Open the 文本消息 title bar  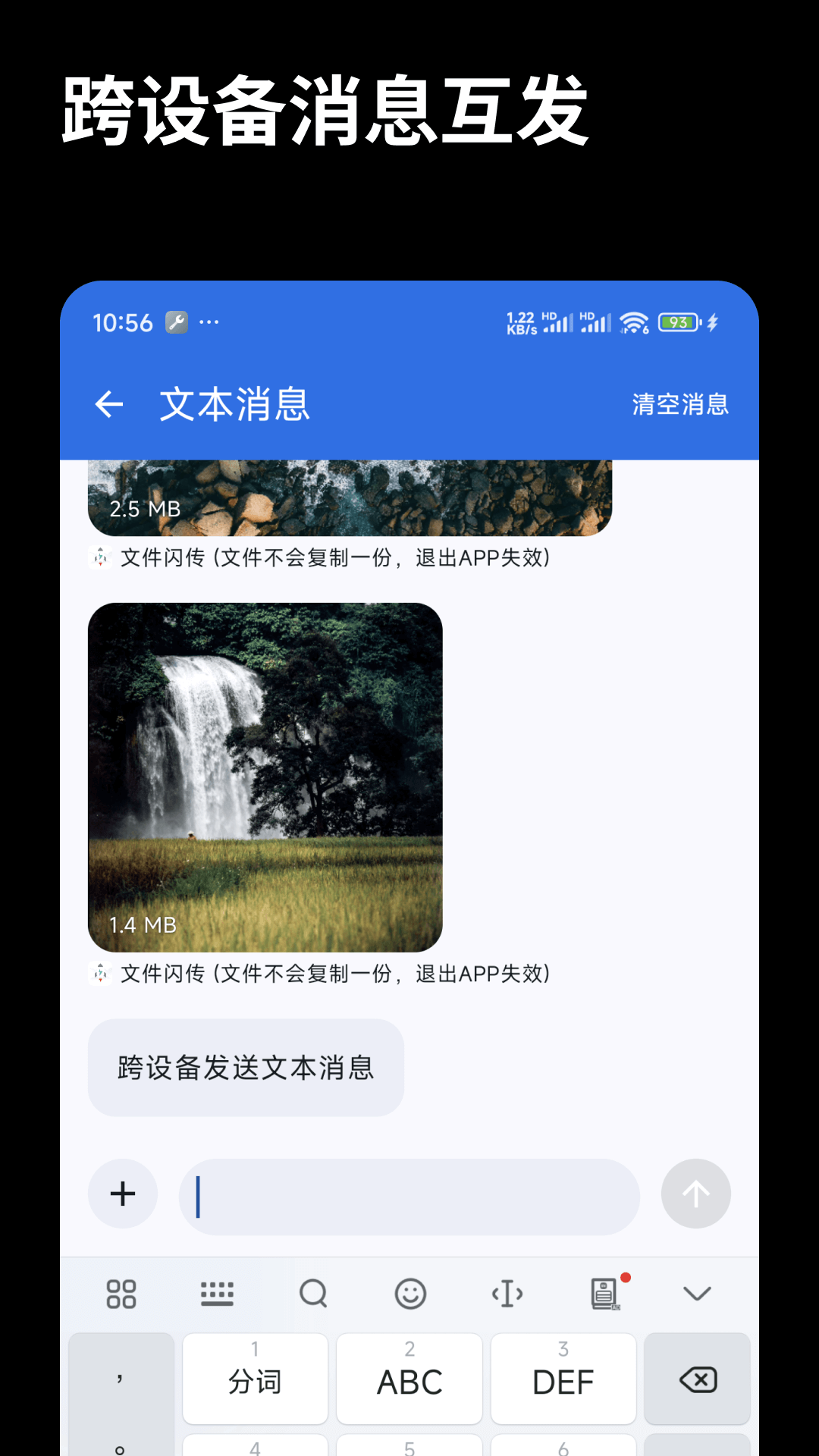[236, 404]
